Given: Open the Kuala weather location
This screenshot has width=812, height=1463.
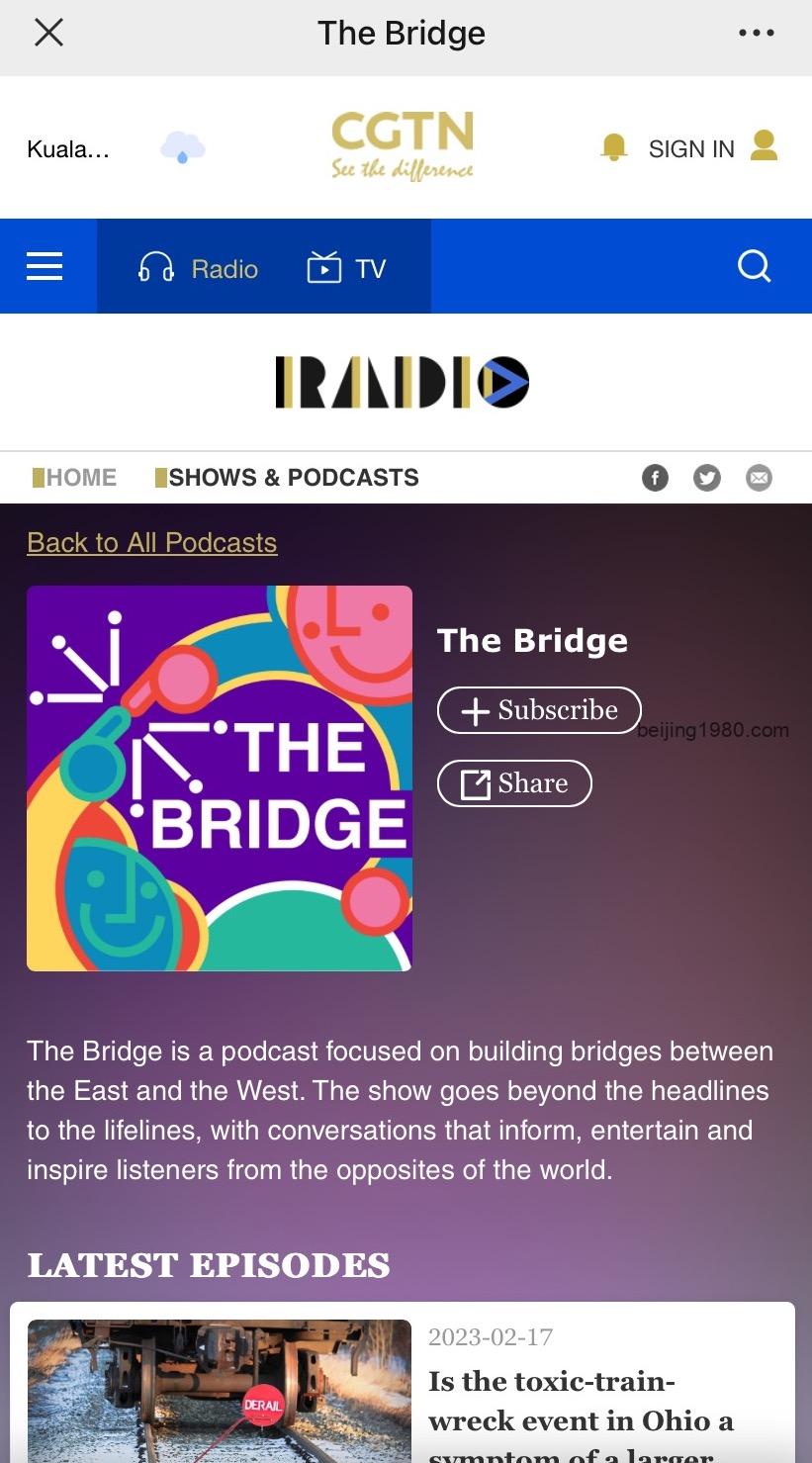Looking at the screenshot, I should tap(68, 149).
